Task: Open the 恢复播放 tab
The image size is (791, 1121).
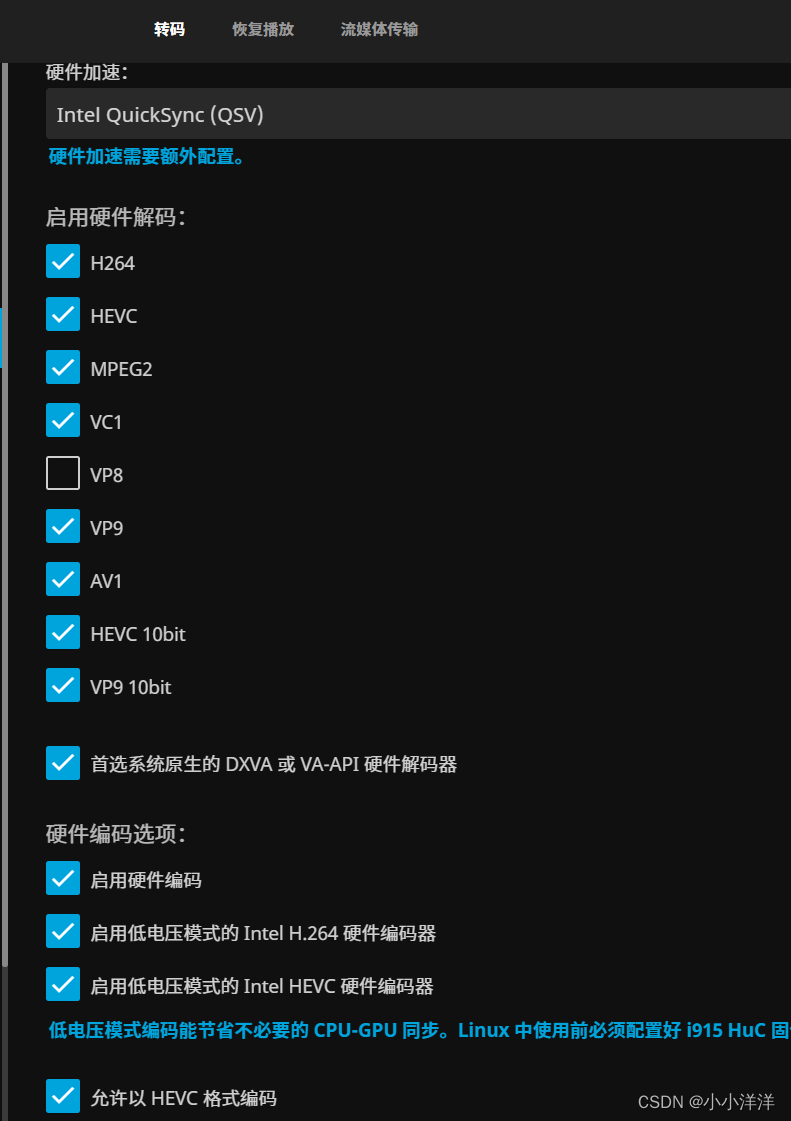Action: coord(262,30)
